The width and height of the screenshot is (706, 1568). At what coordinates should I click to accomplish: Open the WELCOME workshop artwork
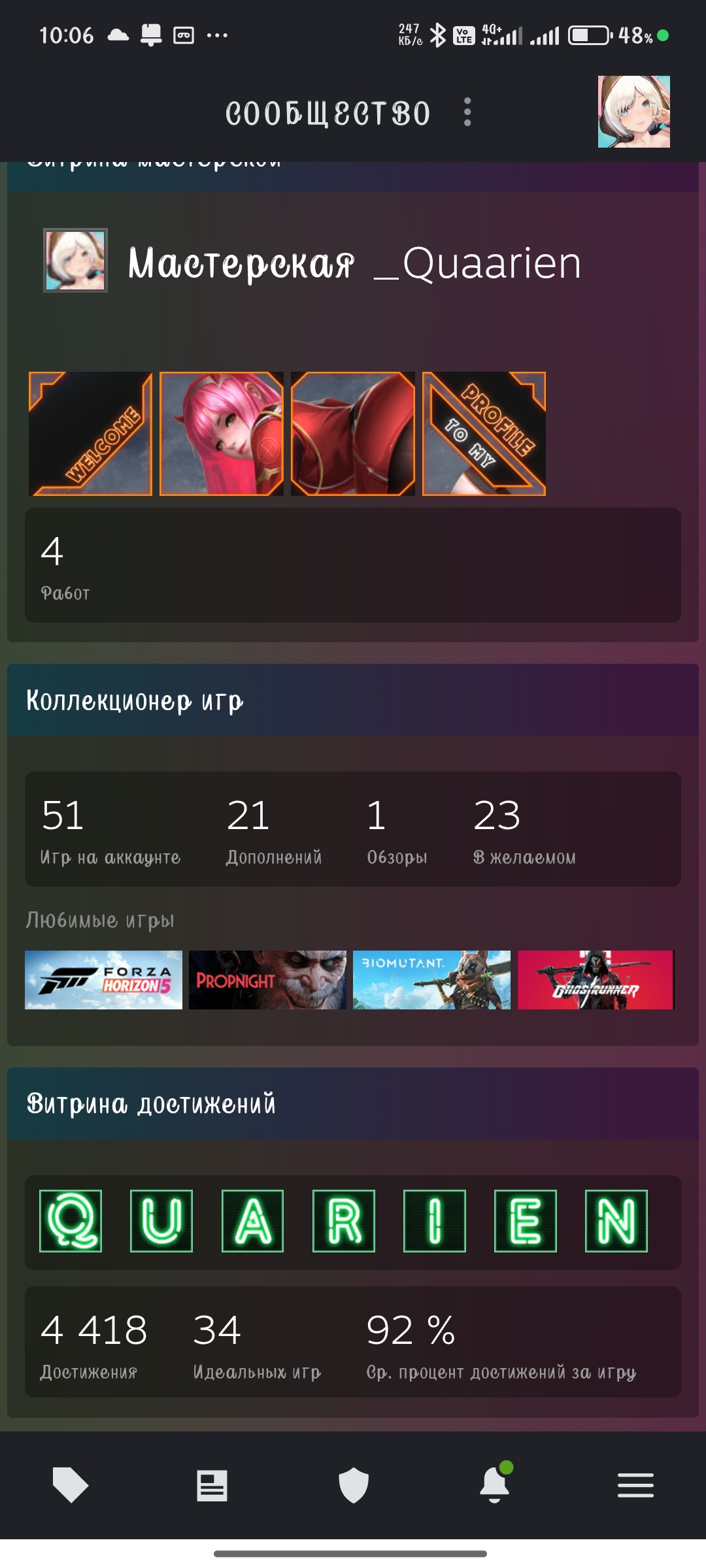(x=91, y=434)
